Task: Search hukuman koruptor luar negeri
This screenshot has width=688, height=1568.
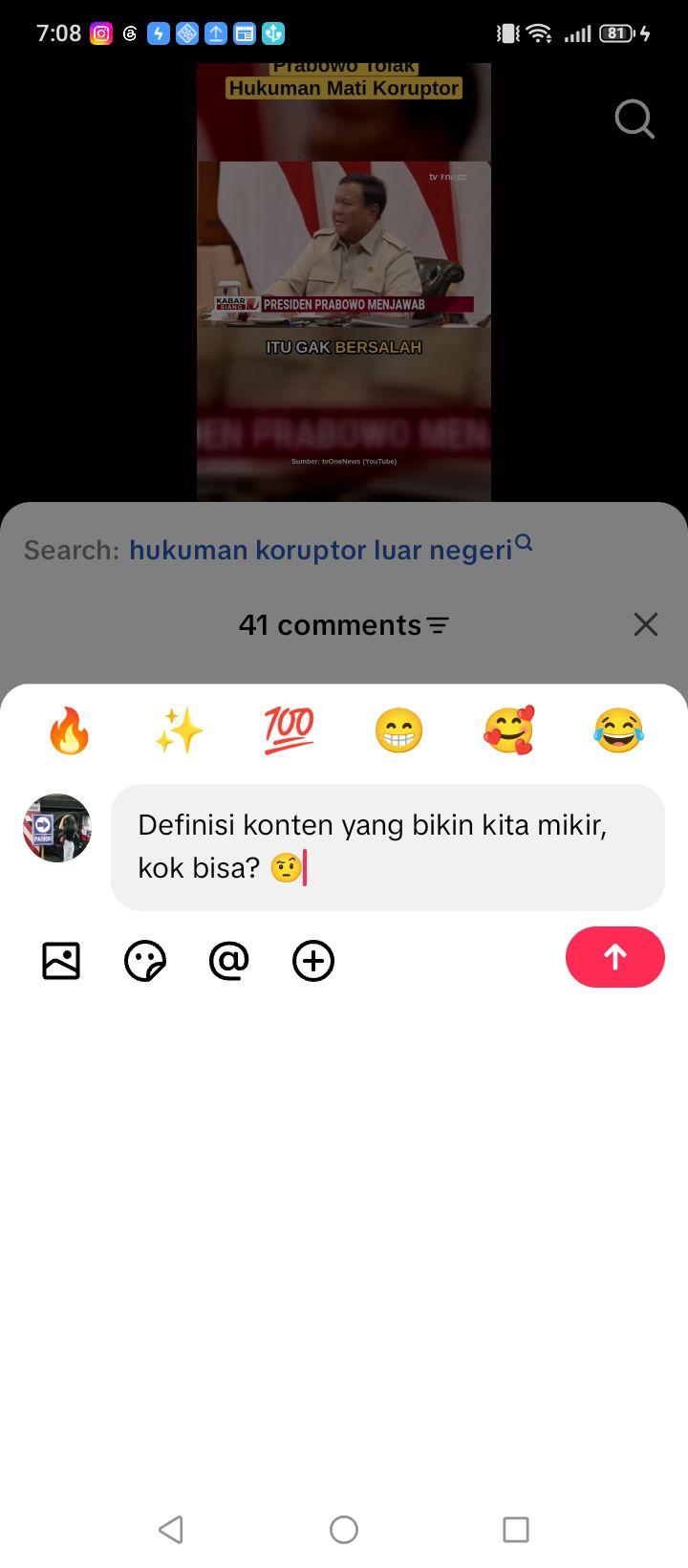Action: click(331, 550)
